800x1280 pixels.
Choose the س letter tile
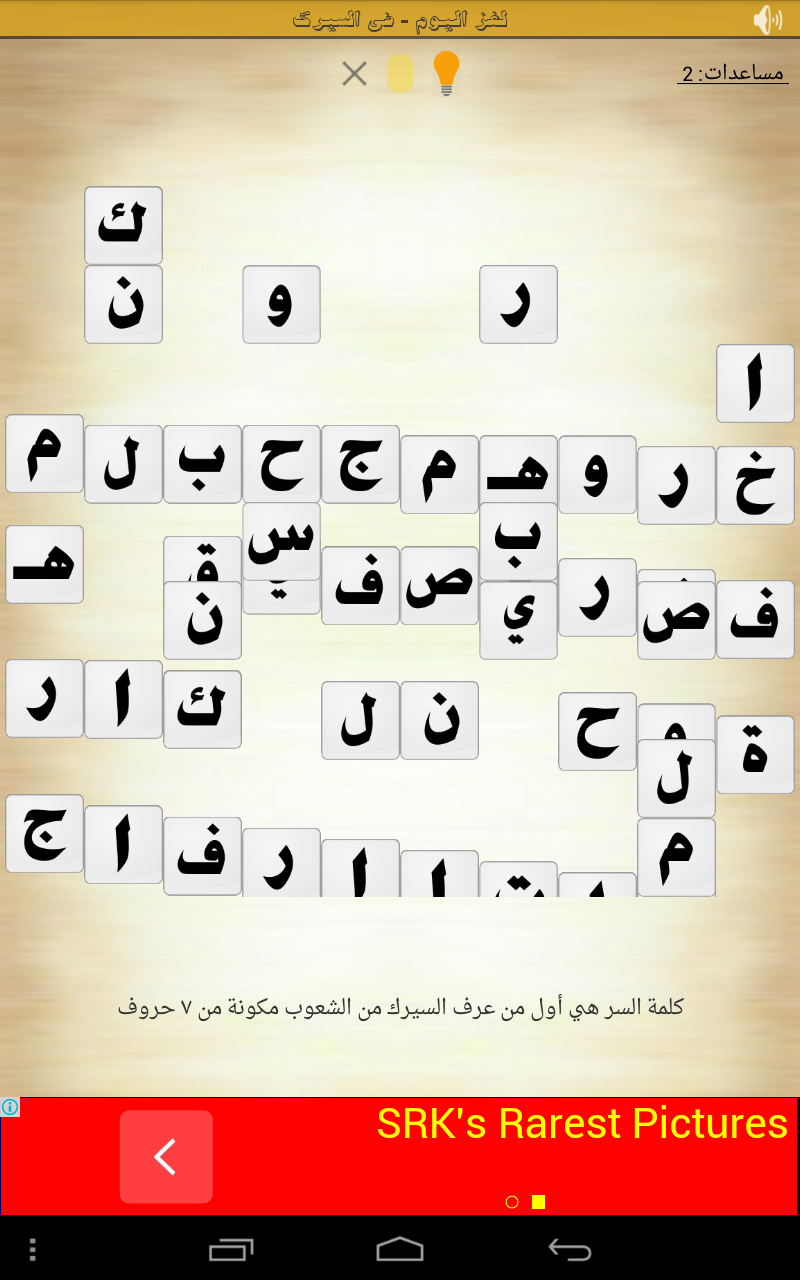click(281, 538)
